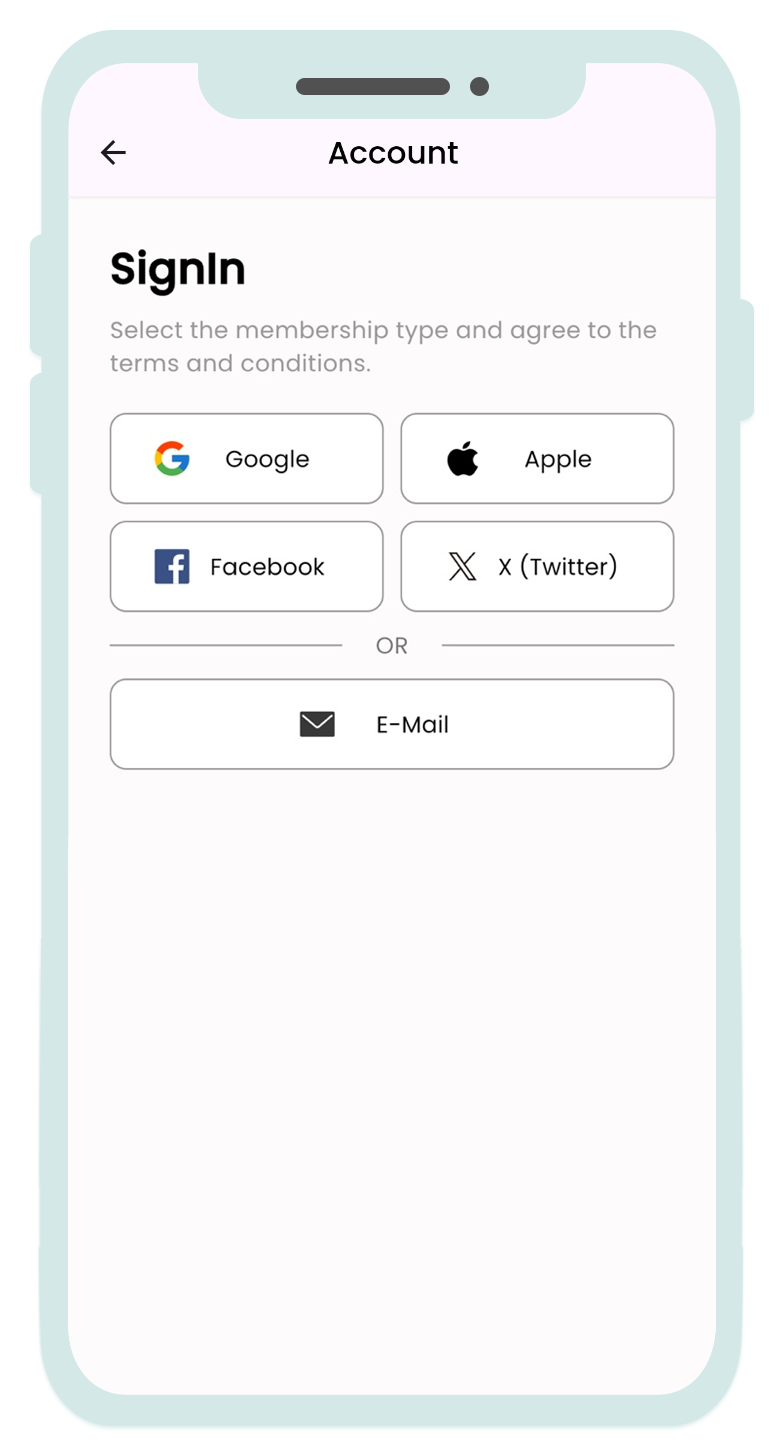The image size is (784, 1448).
Task: Sign in using E-Mail
Action: [x=391, y=724]
